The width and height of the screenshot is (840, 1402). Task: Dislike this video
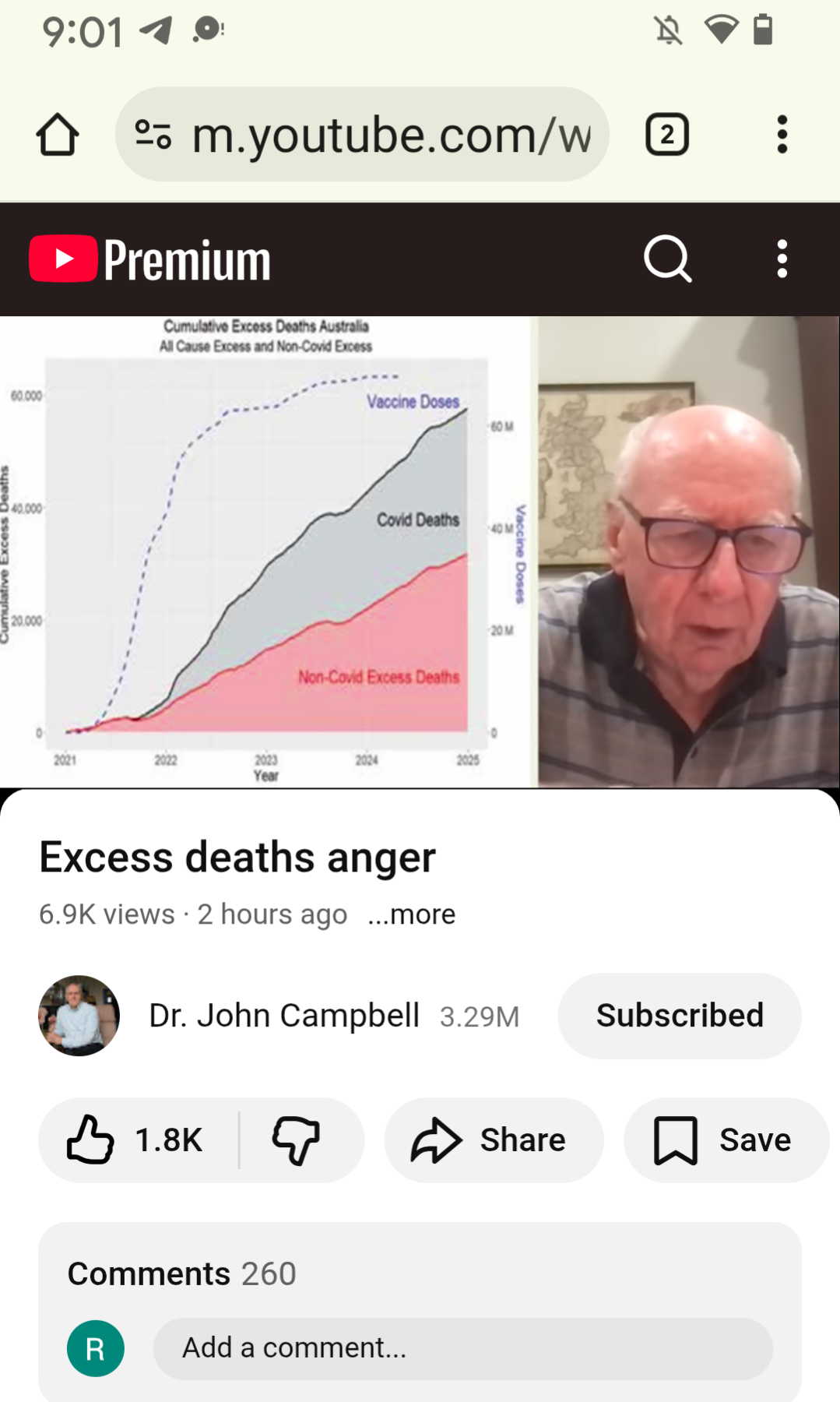point(297,1140)
